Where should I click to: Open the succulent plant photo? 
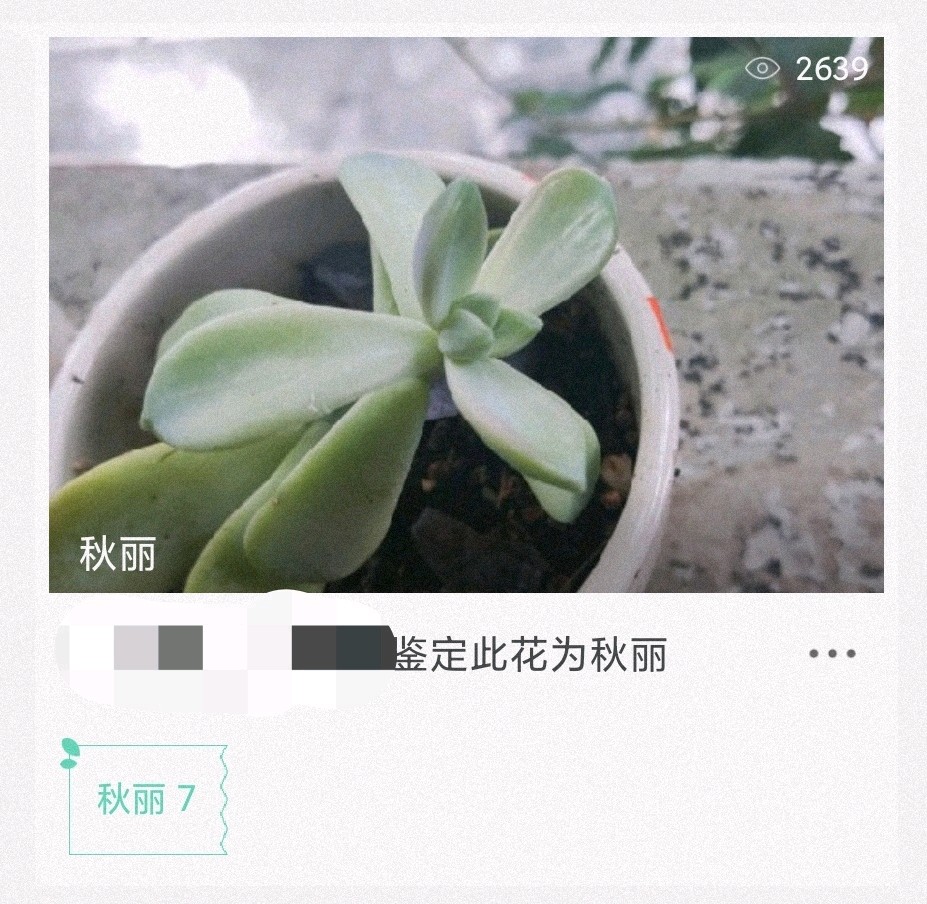466,315
